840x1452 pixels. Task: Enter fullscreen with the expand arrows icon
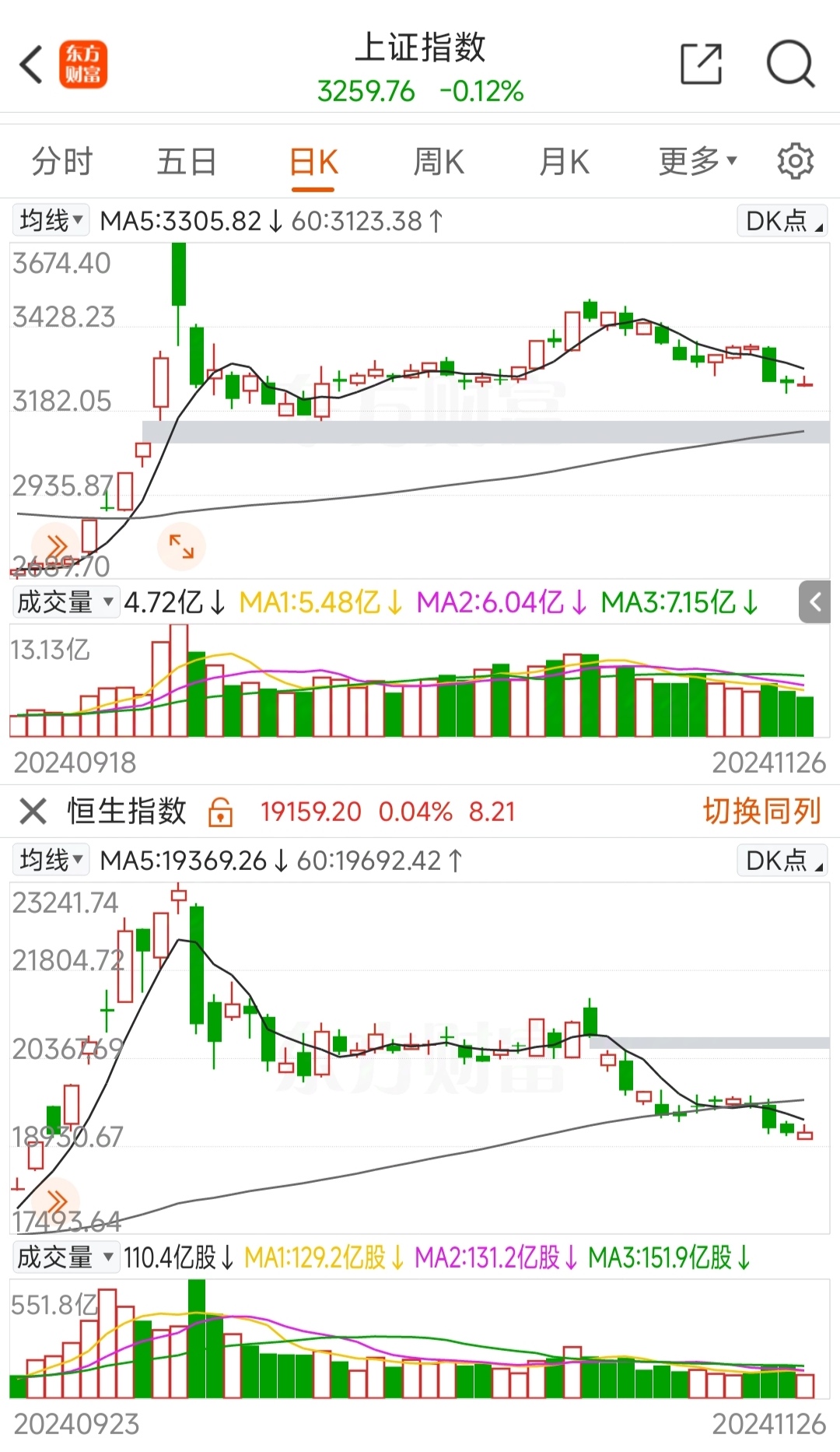[181, 545]
